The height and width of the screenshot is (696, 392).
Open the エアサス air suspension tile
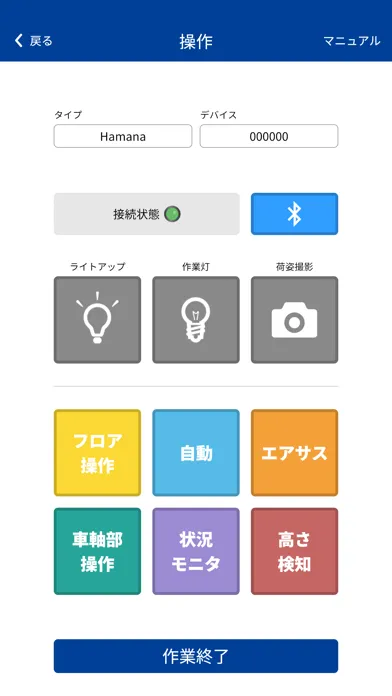point(294,453)
